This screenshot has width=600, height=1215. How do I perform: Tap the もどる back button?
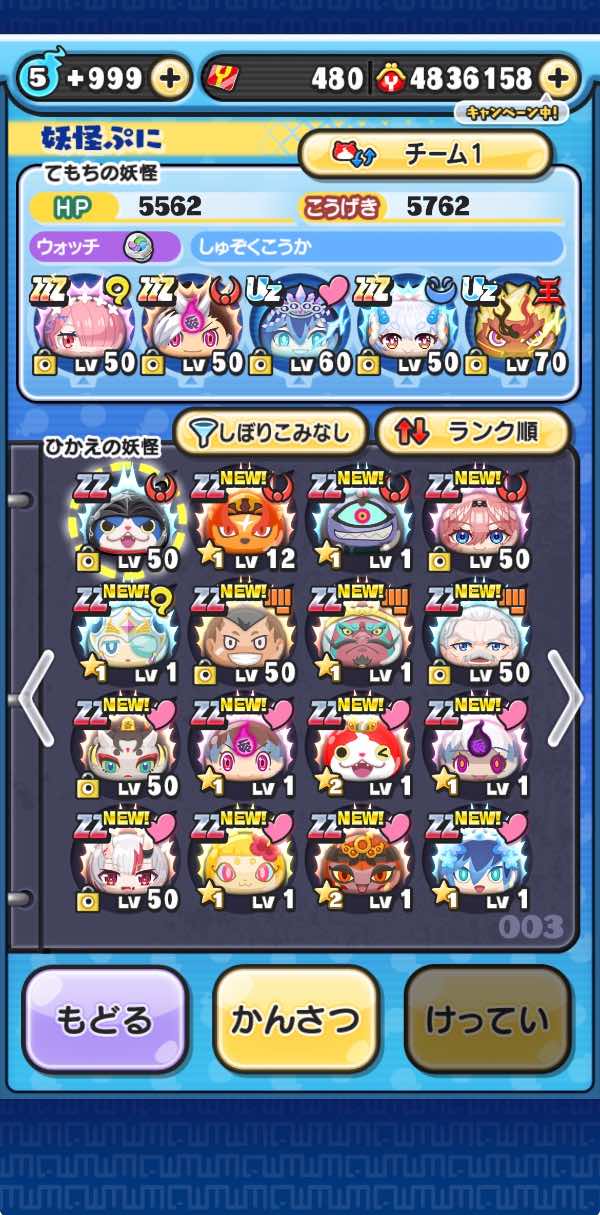tap(105, 1019)
